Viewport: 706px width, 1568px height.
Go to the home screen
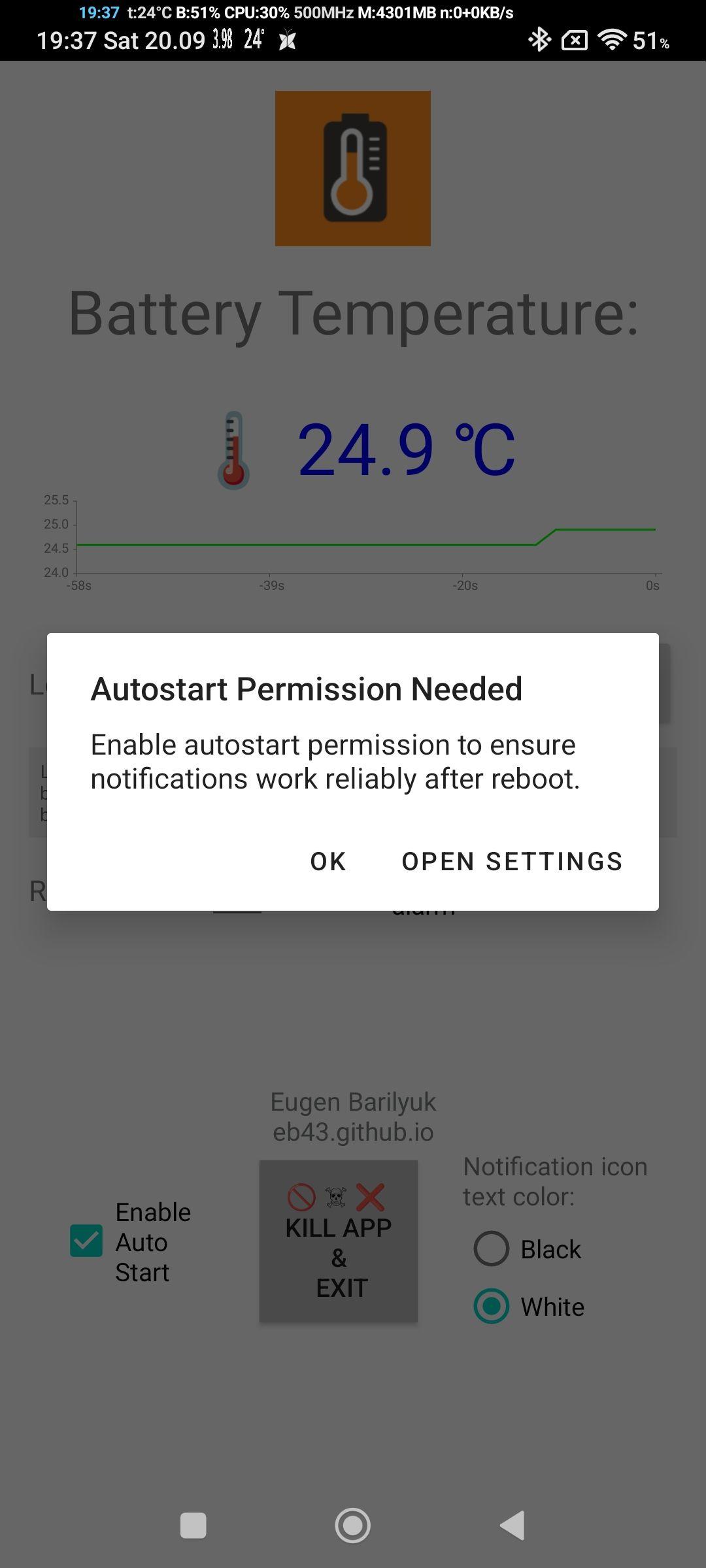point(352,1526)
